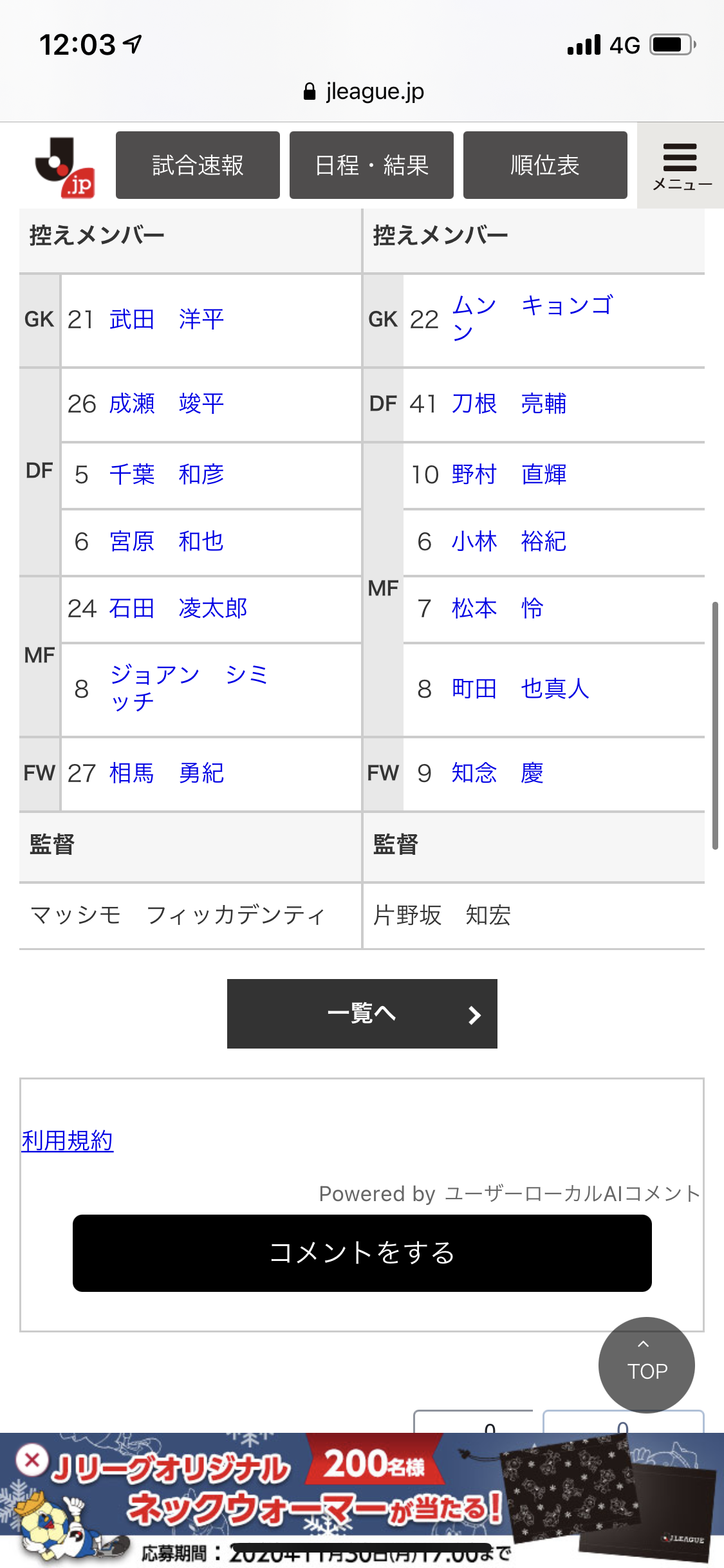Open the 試合速報 live scores page
This screenshot has height=1568, width=724.
(198, 165)
